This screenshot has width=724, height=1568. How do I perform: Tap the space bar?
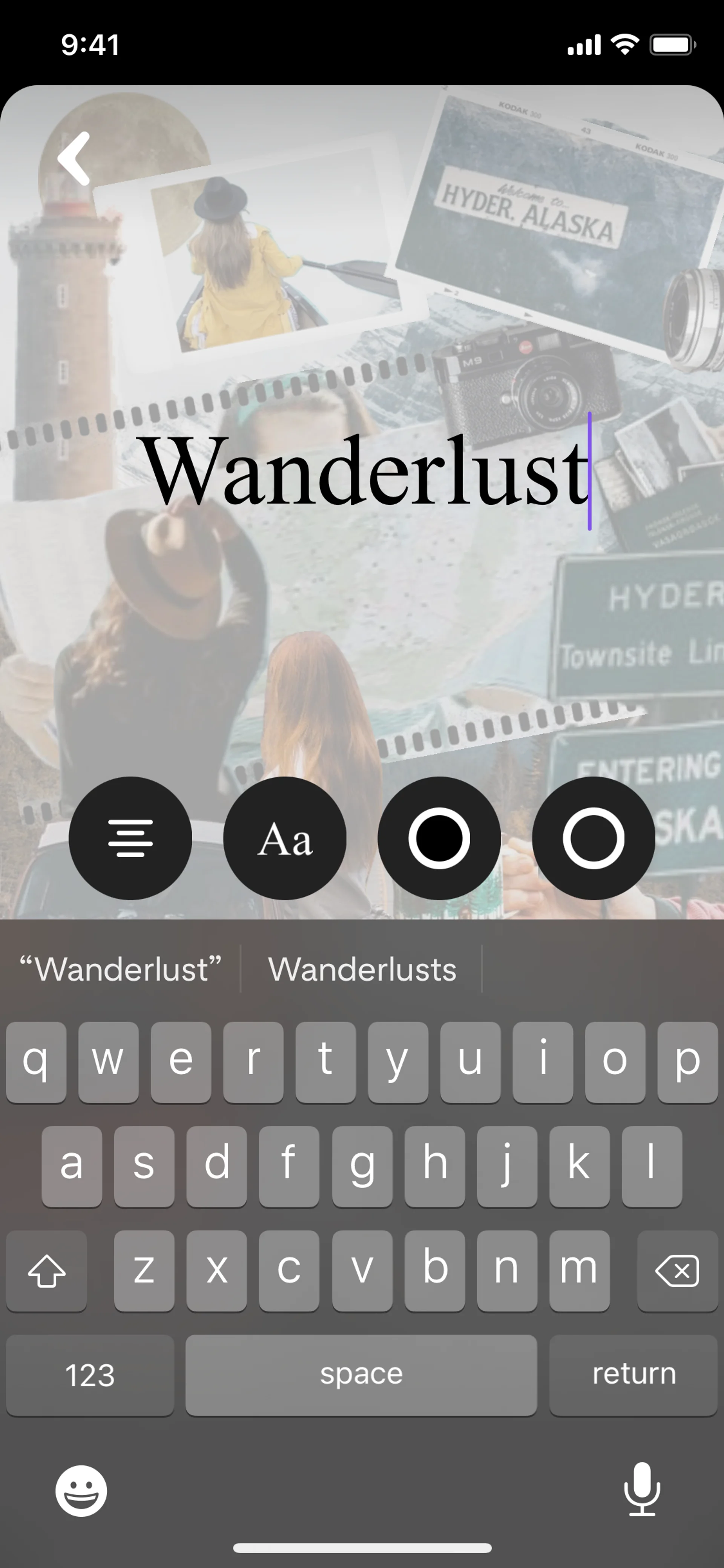[x=361, y=1375]
